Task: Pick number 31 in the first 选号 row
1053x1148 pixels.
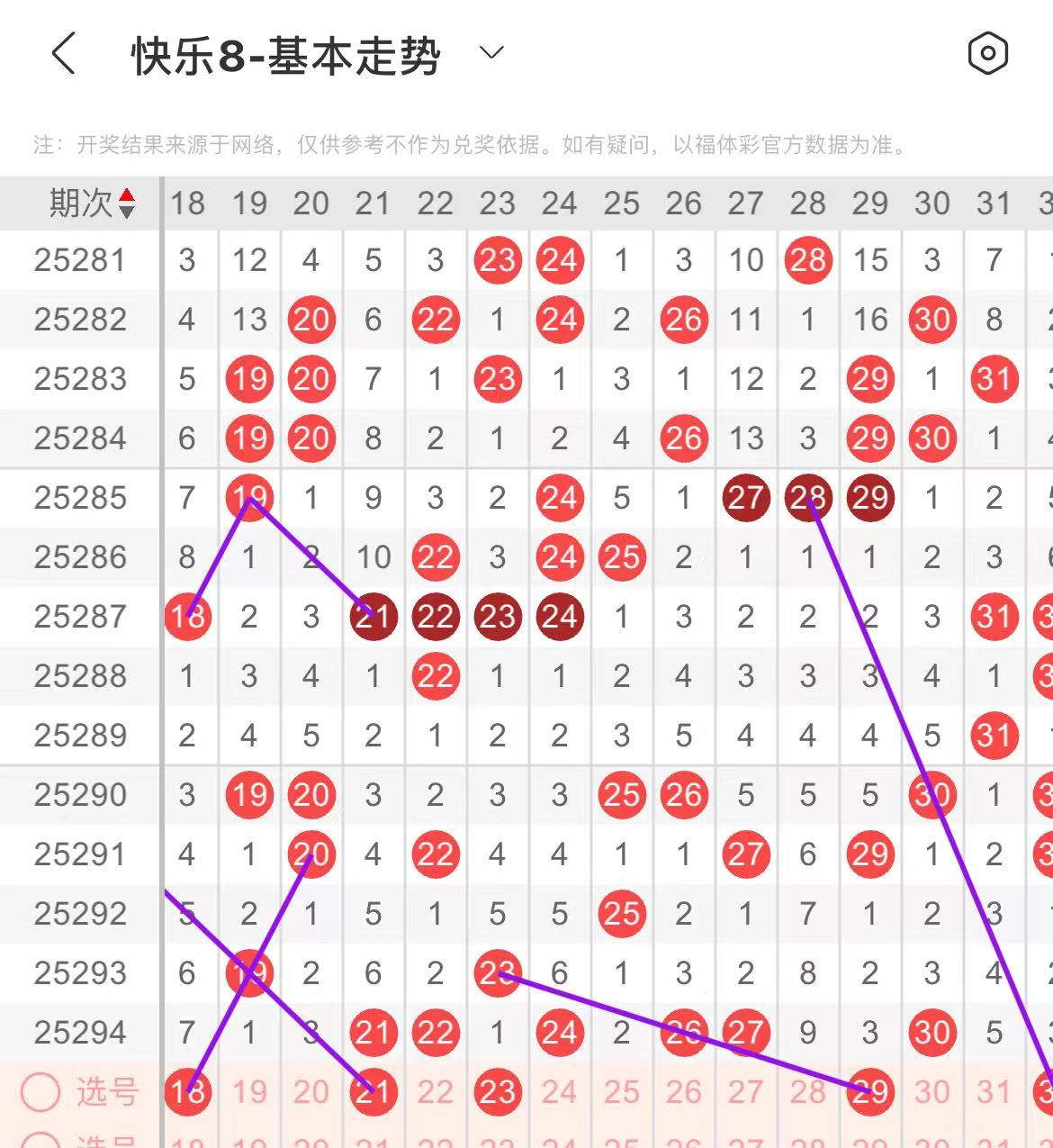Action: (994, 1092)
